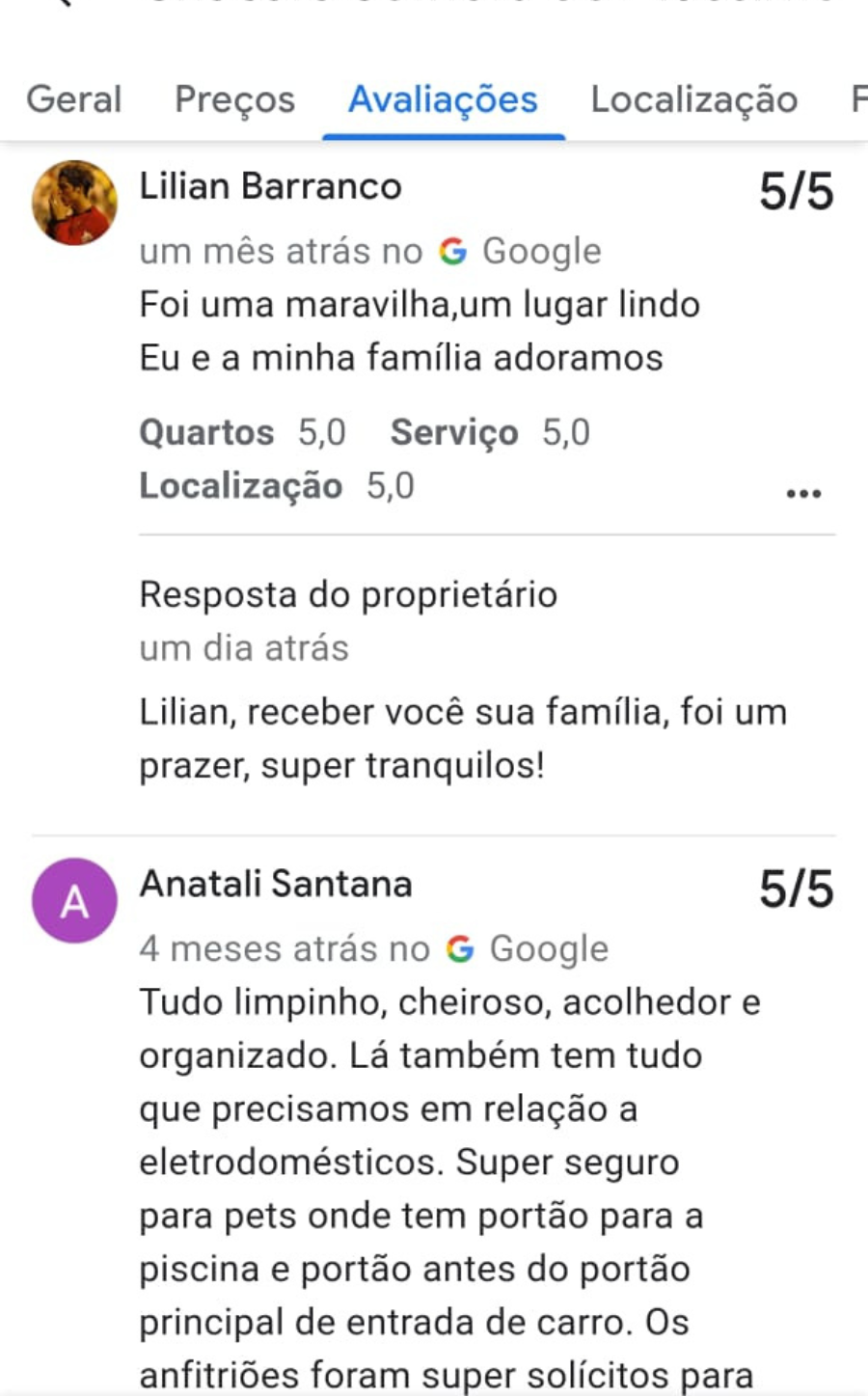
Task: Switch to the Geral tab
Action: coord(73,99)
